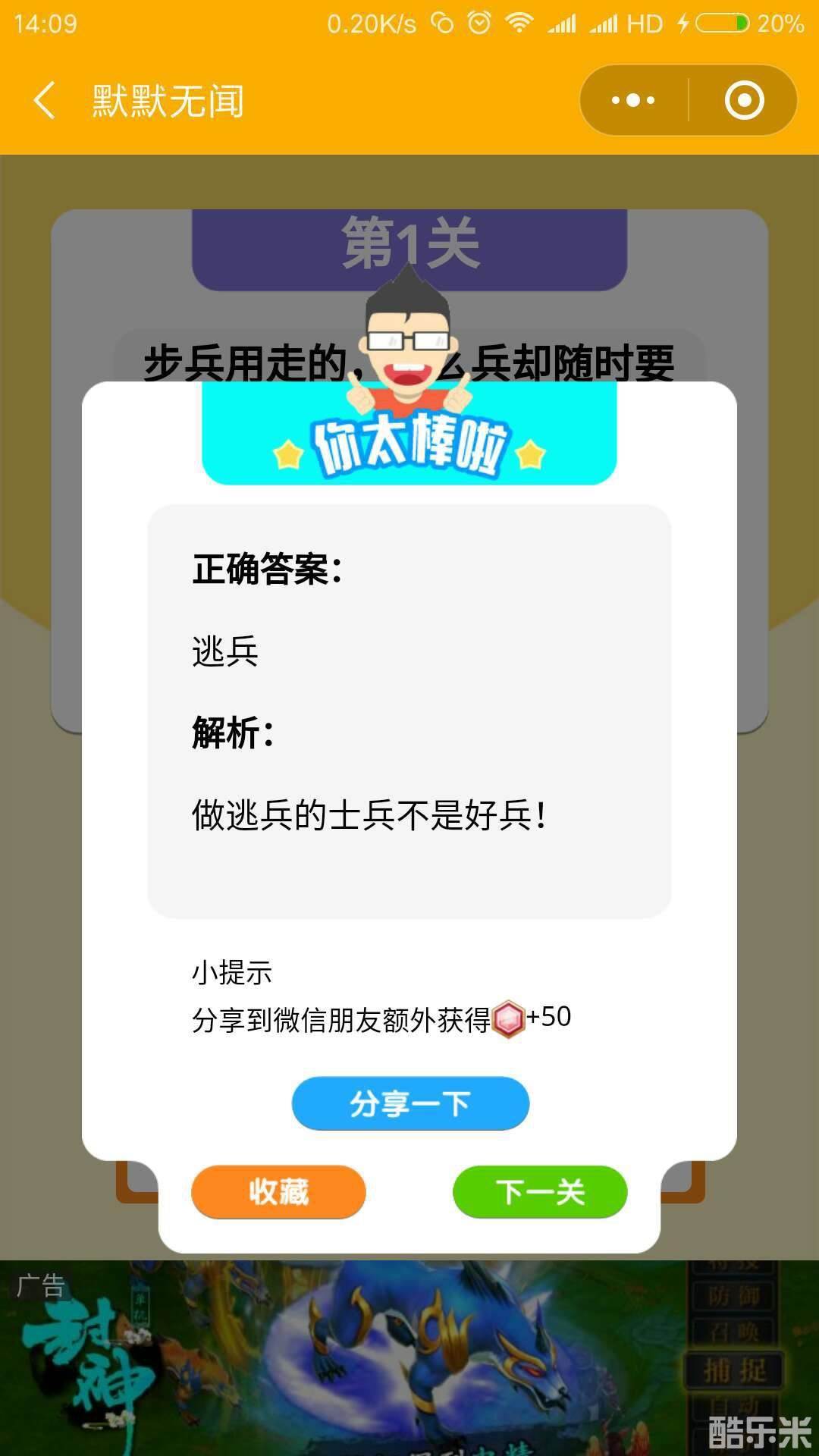Viewport: 819px width, 1456px height.
Task: Tap the 第1关 level header
Action: 409,243
